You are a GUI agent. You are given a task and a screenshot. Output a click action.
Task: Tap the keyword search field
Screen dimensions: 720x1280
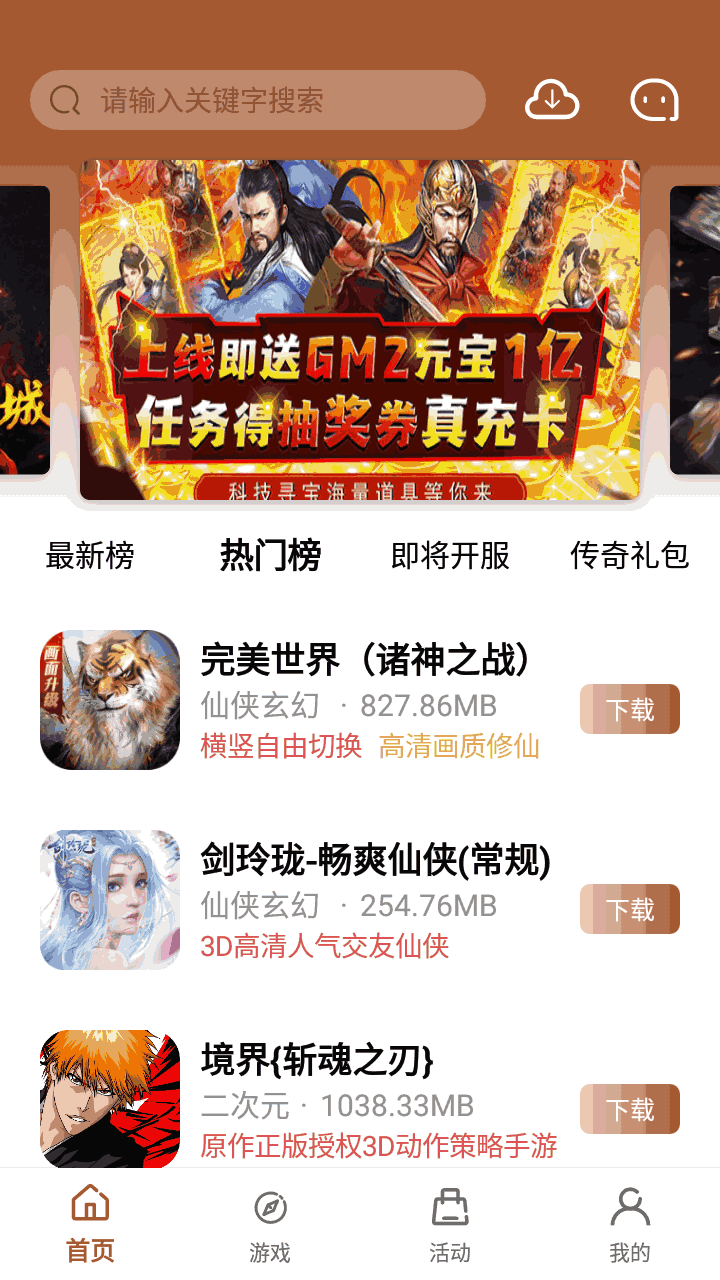258,100
